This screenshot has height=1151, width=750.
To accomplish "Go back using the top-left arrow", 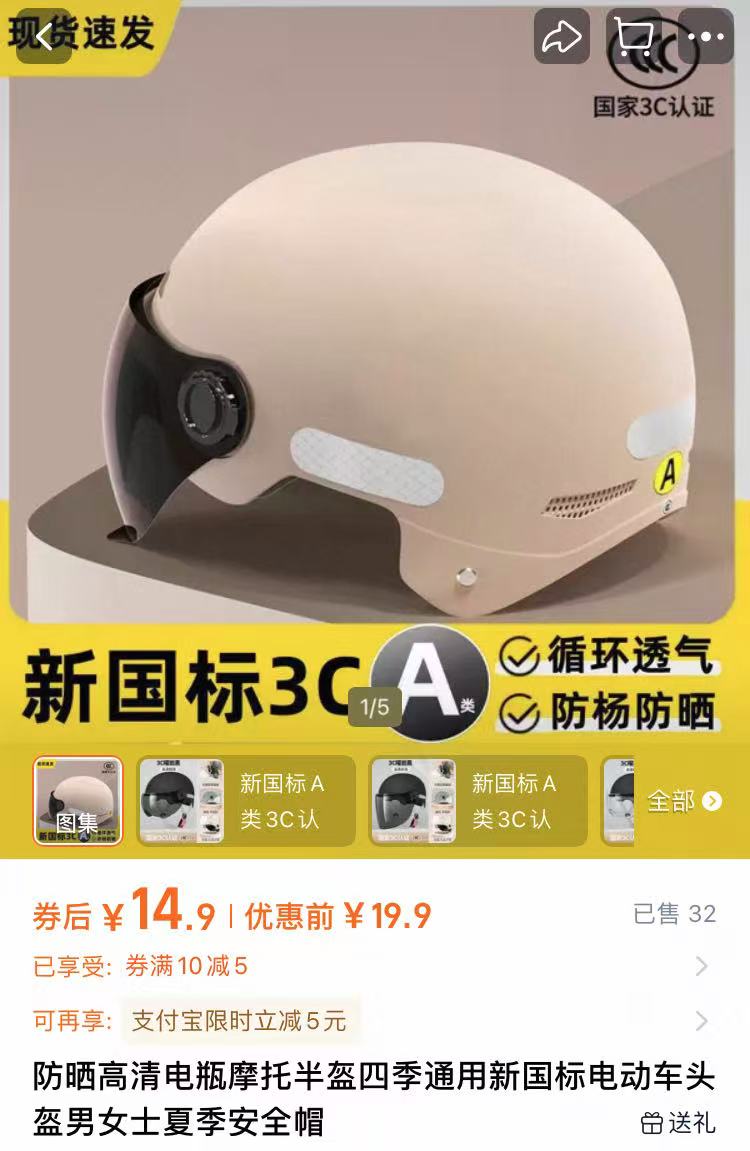I will pos(44,37).
